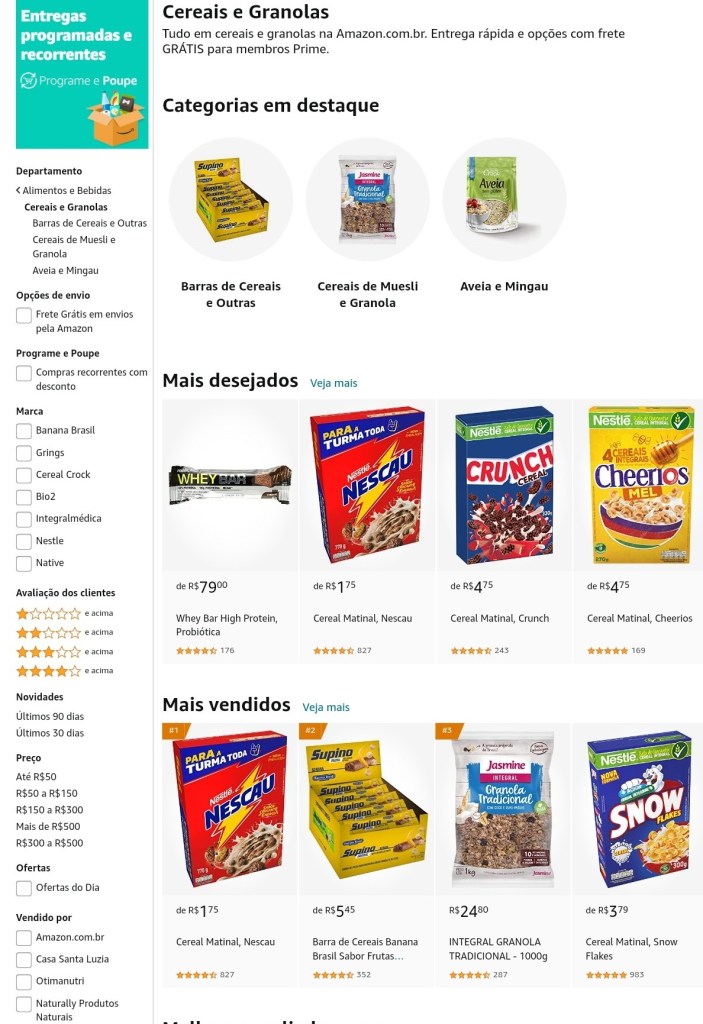Tap Veja mais next to Mais desejados
This screenshot has height=1024, width=703.
333,383
